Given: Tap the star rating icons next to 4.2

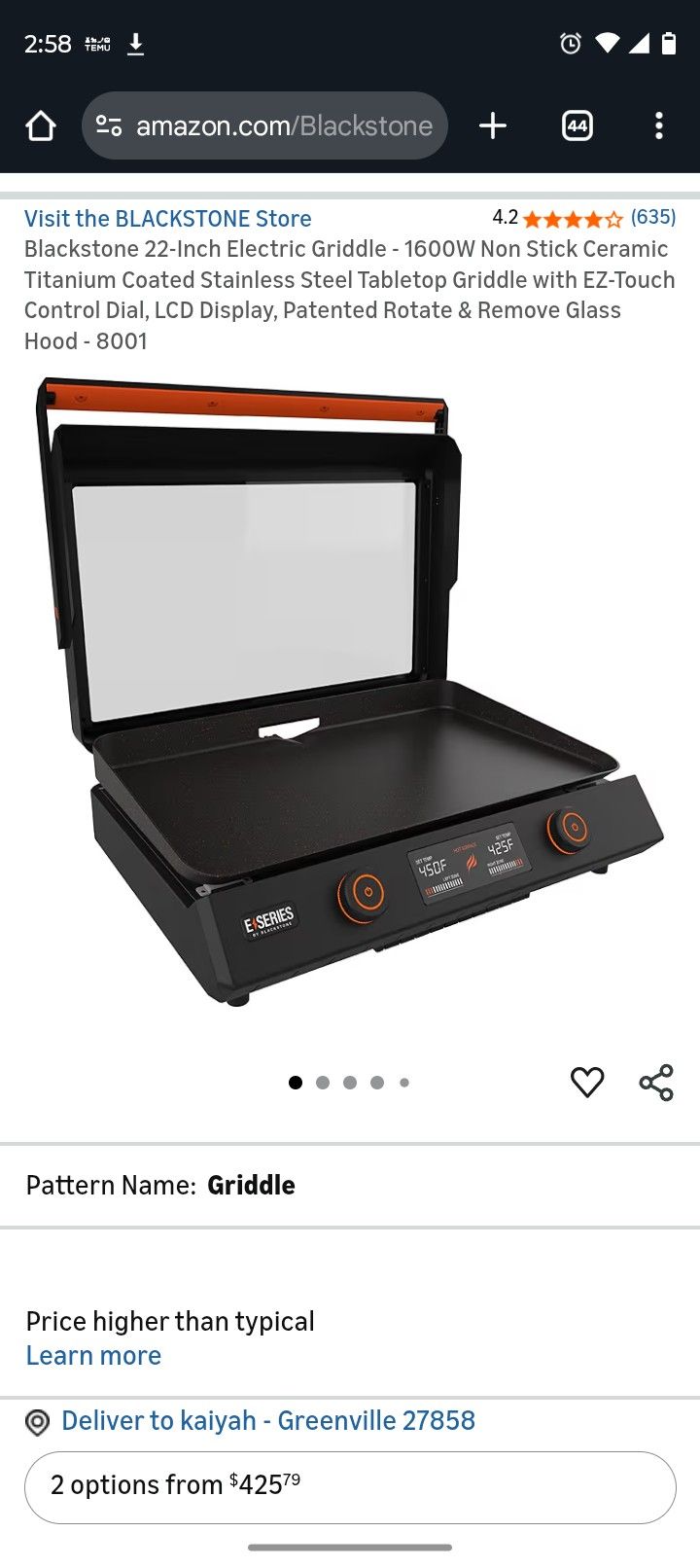Looking at the screenshot, I should (x=572, y=219).
